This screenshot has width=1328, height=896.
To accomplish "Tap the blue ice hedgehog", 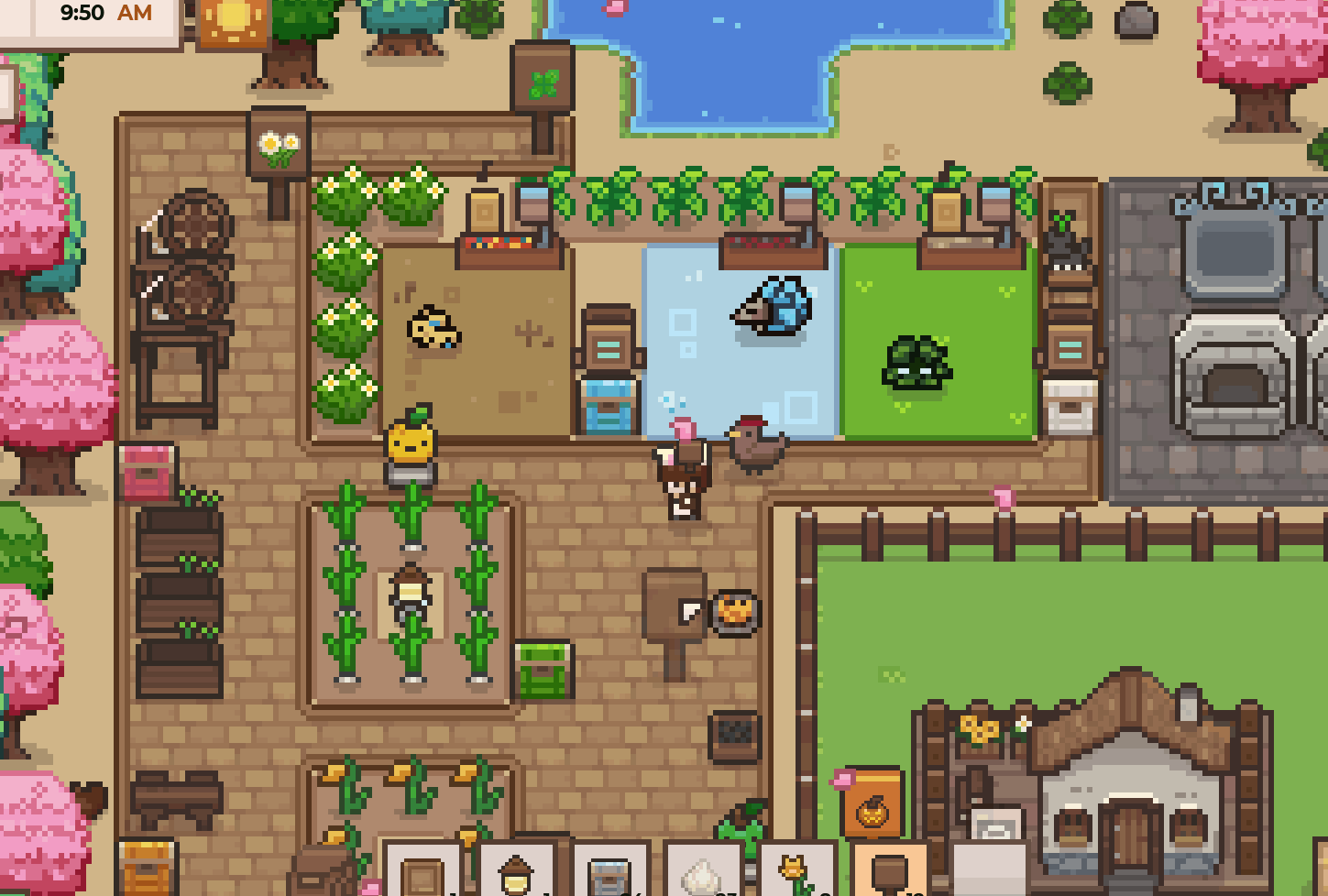I will tap(775, 307).
